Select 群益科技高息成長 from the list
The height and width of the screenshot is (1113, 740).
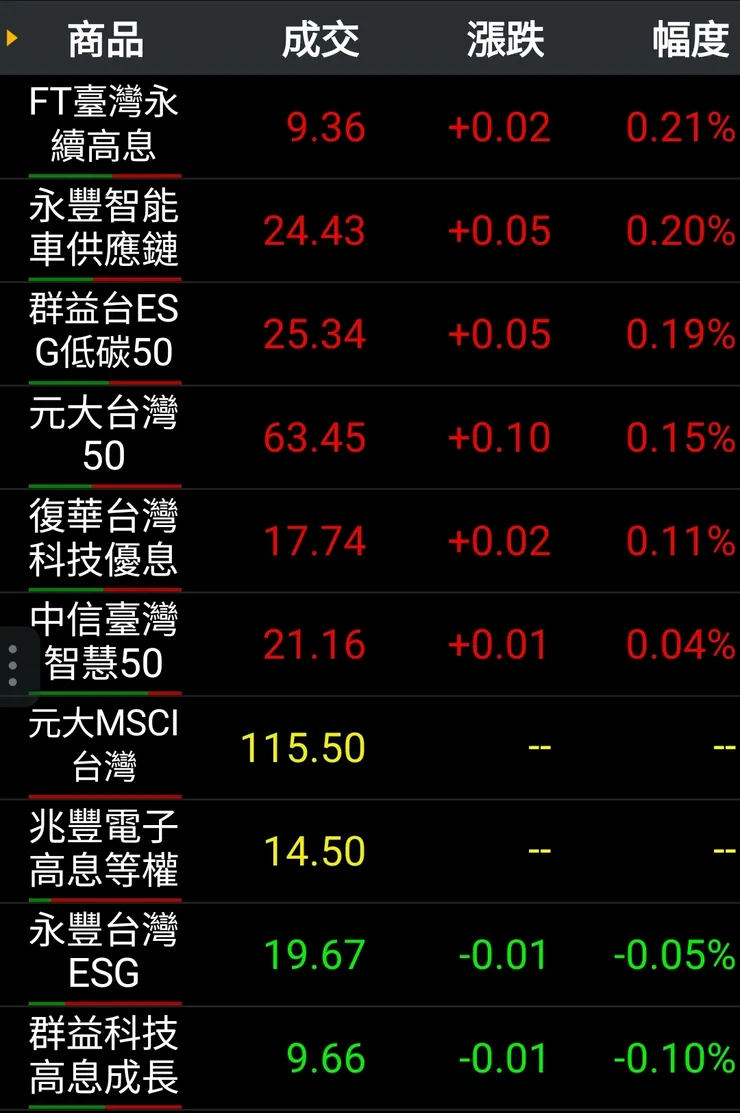(x=104, y=1058)
